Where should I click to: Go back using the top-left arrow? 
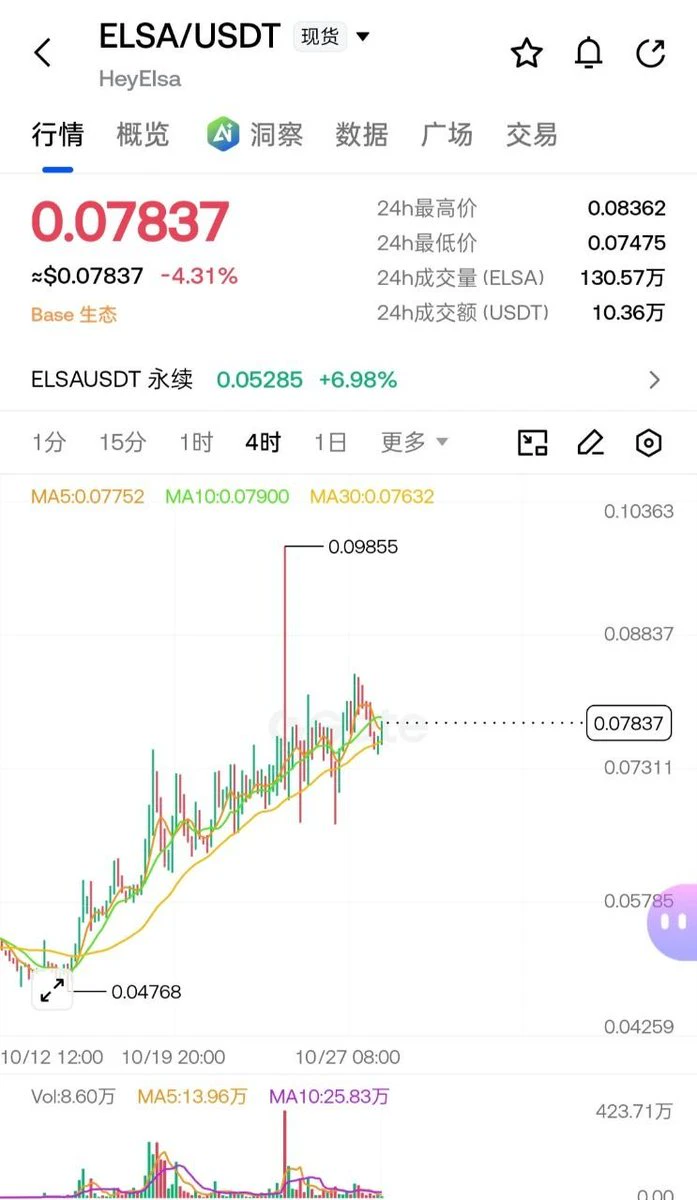point(42,53)
